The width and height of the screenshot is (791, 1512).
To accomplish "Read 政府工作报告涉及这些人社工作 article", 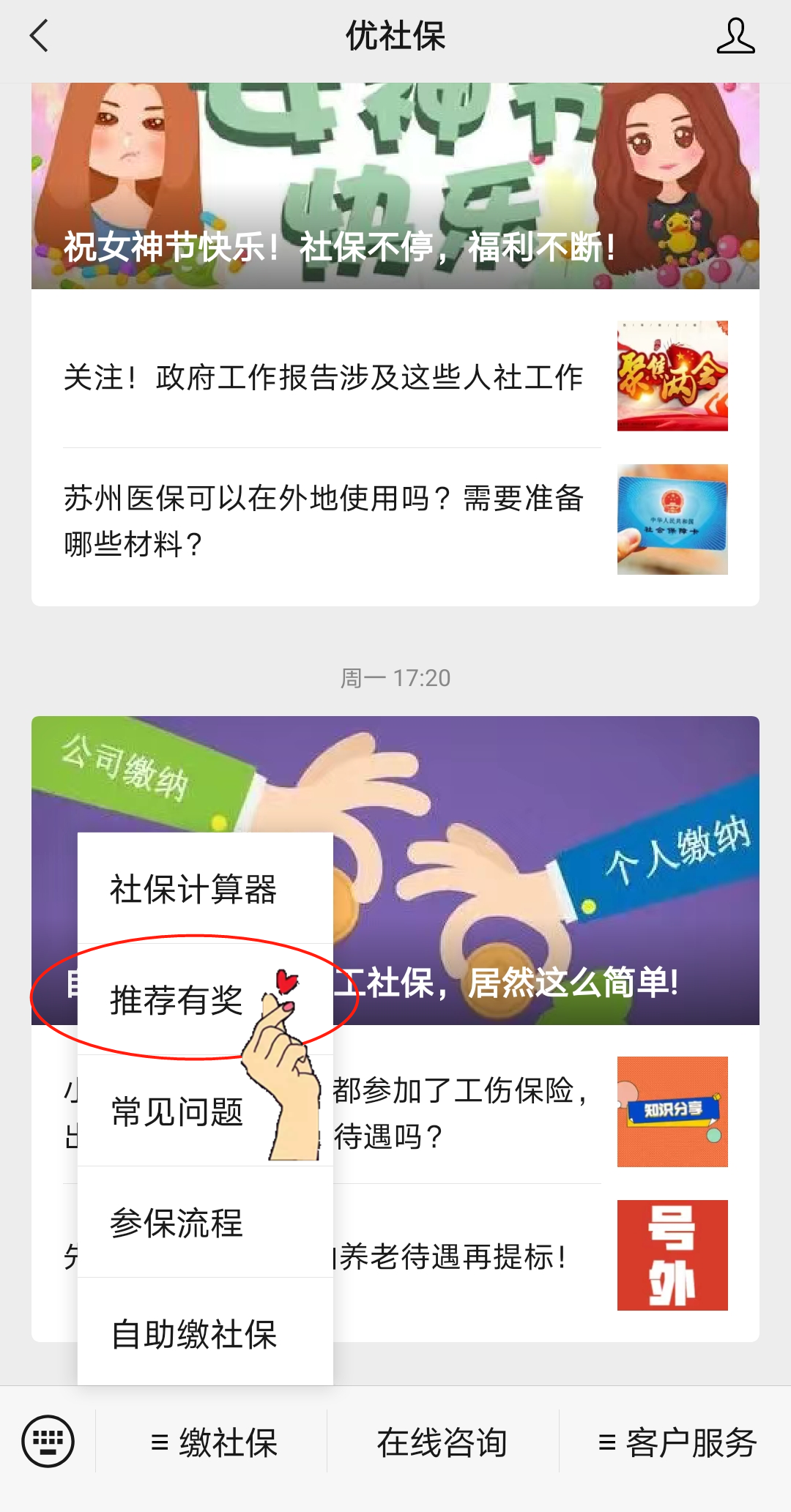I will (324, 378).
